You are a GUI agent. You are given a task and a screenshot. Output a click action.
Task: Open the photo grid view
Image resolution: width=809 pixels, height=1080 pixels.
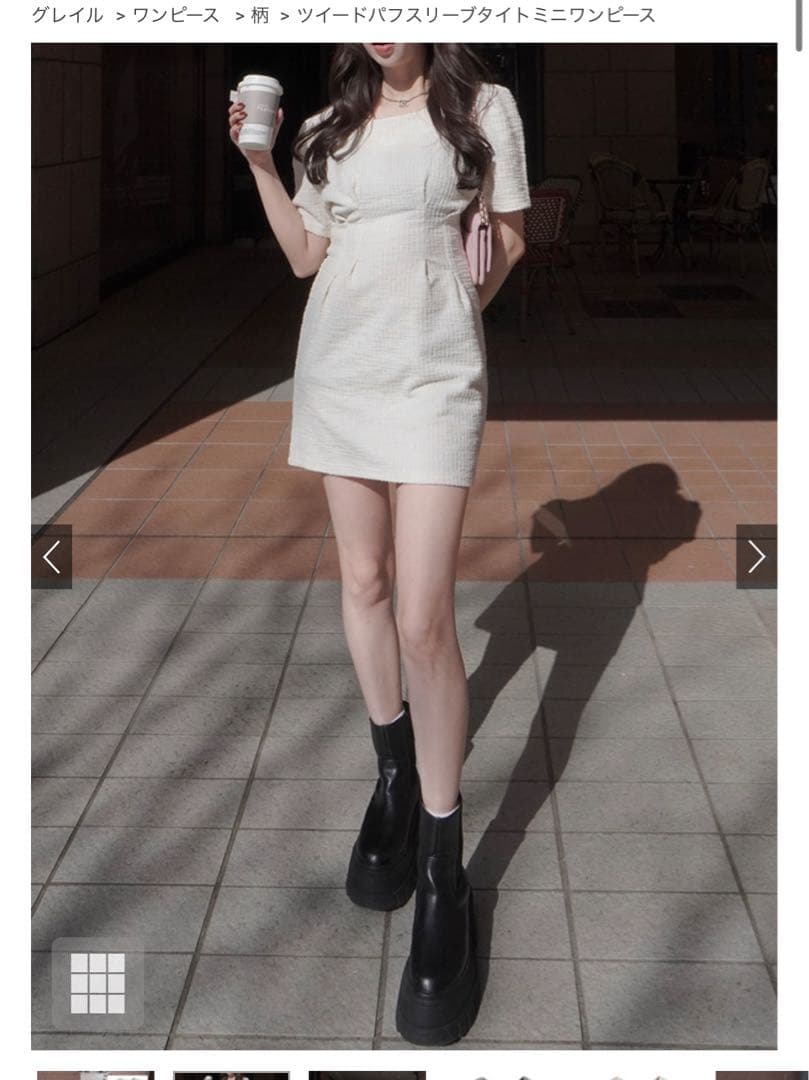pos(98,983)
